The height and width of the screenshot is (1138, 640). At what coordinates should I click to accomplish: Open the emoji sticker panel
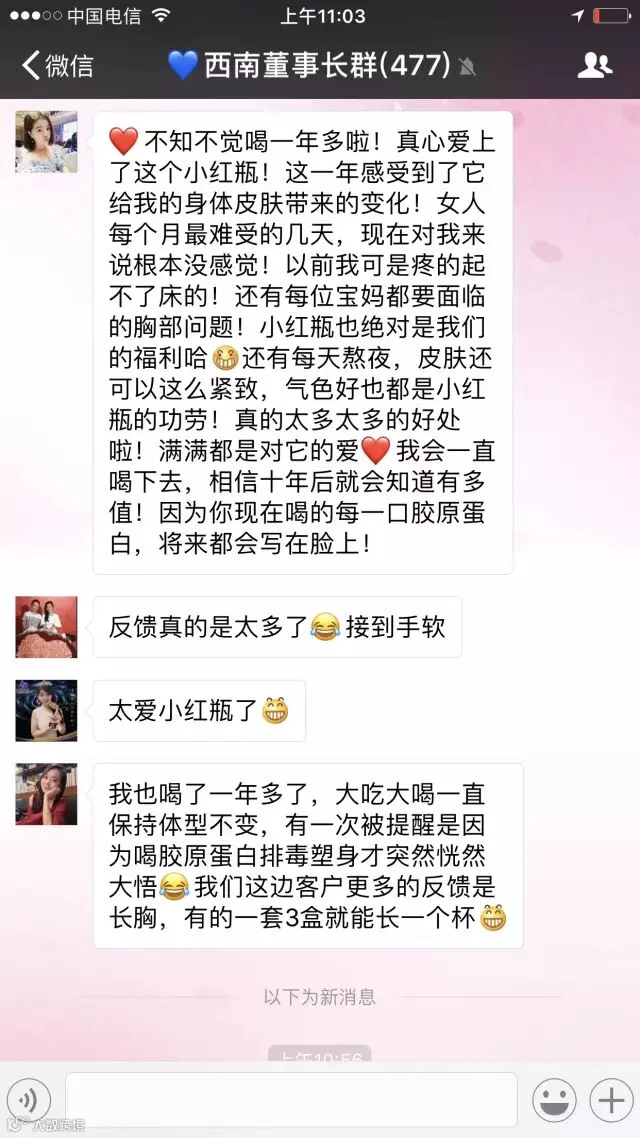[x=554, y=1100]
